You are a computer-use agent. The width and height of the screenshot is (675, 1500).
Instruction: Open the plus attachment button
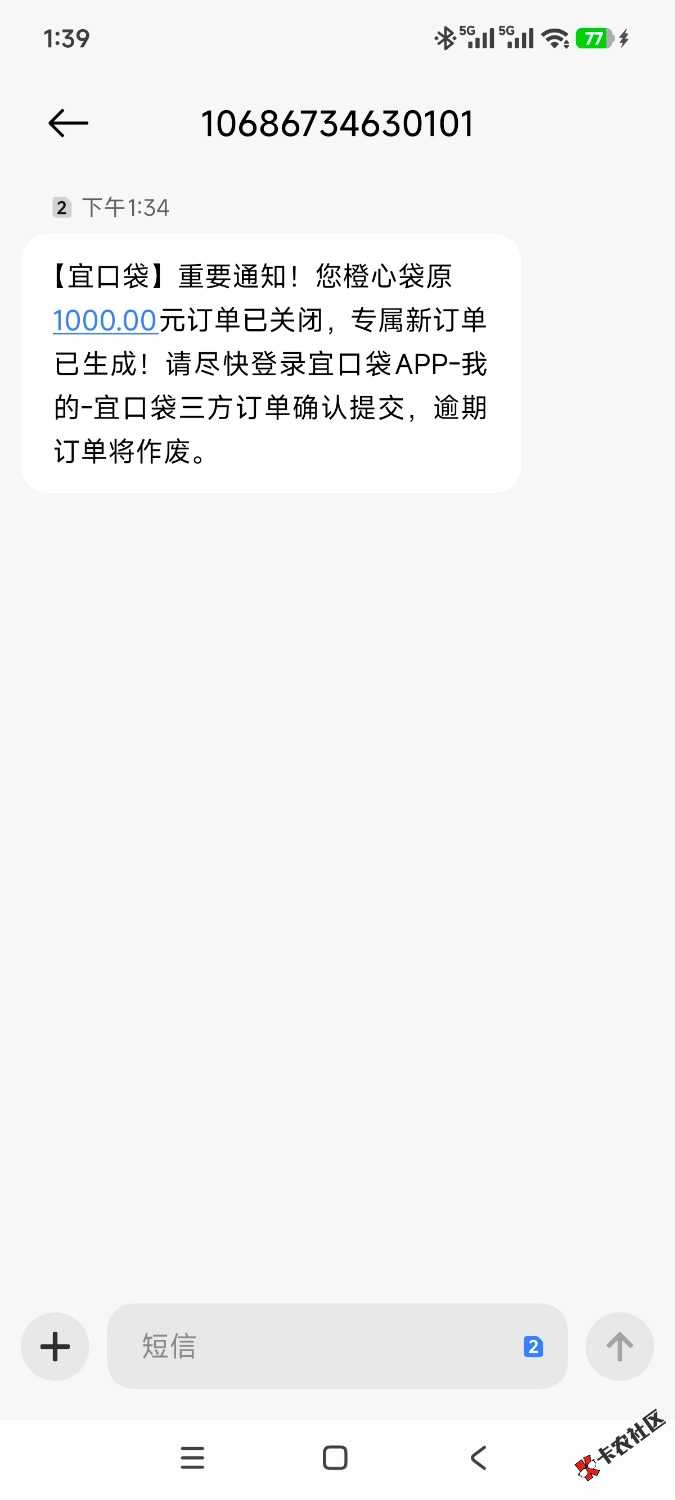point(55,1346)
